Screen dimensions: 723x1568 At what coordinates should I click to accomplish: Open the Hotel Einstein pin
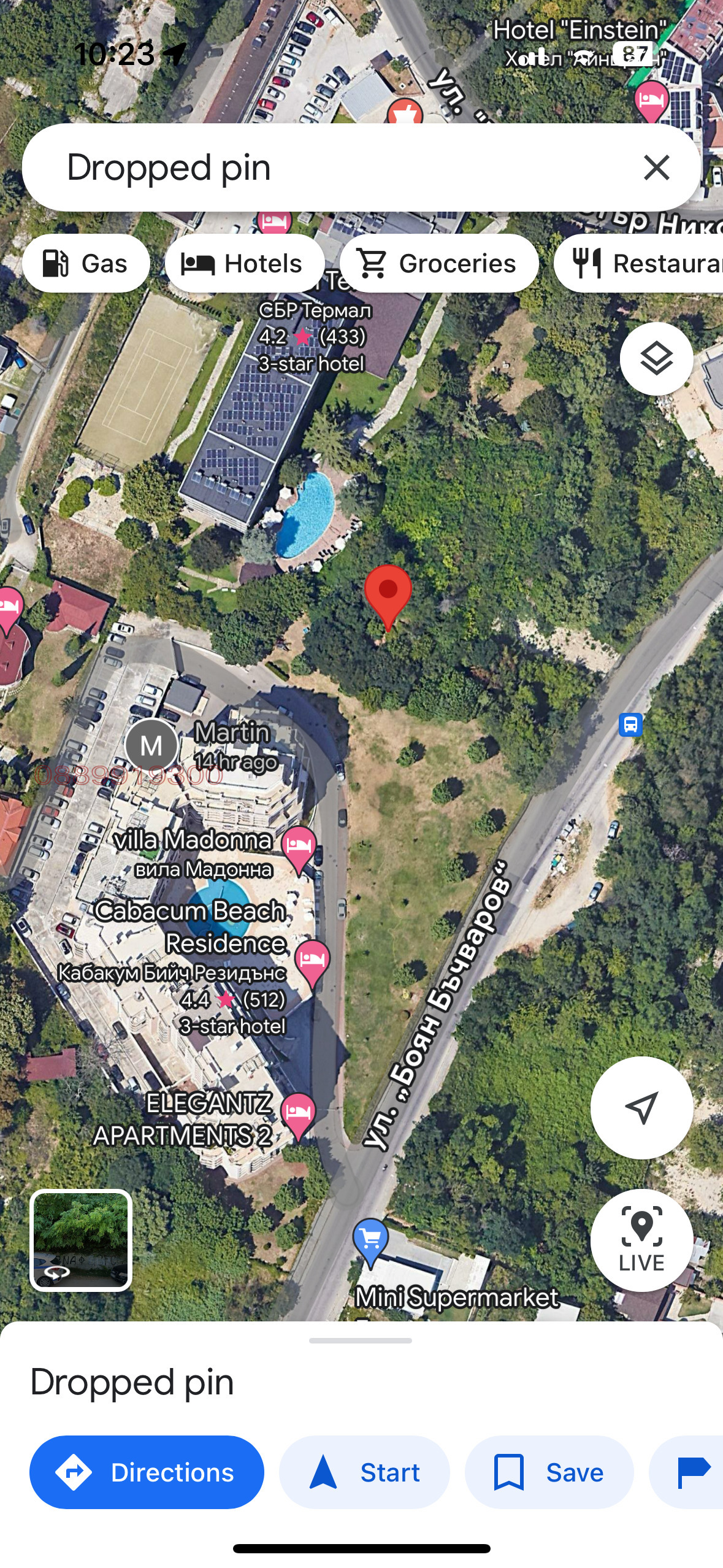click(651, 99)
